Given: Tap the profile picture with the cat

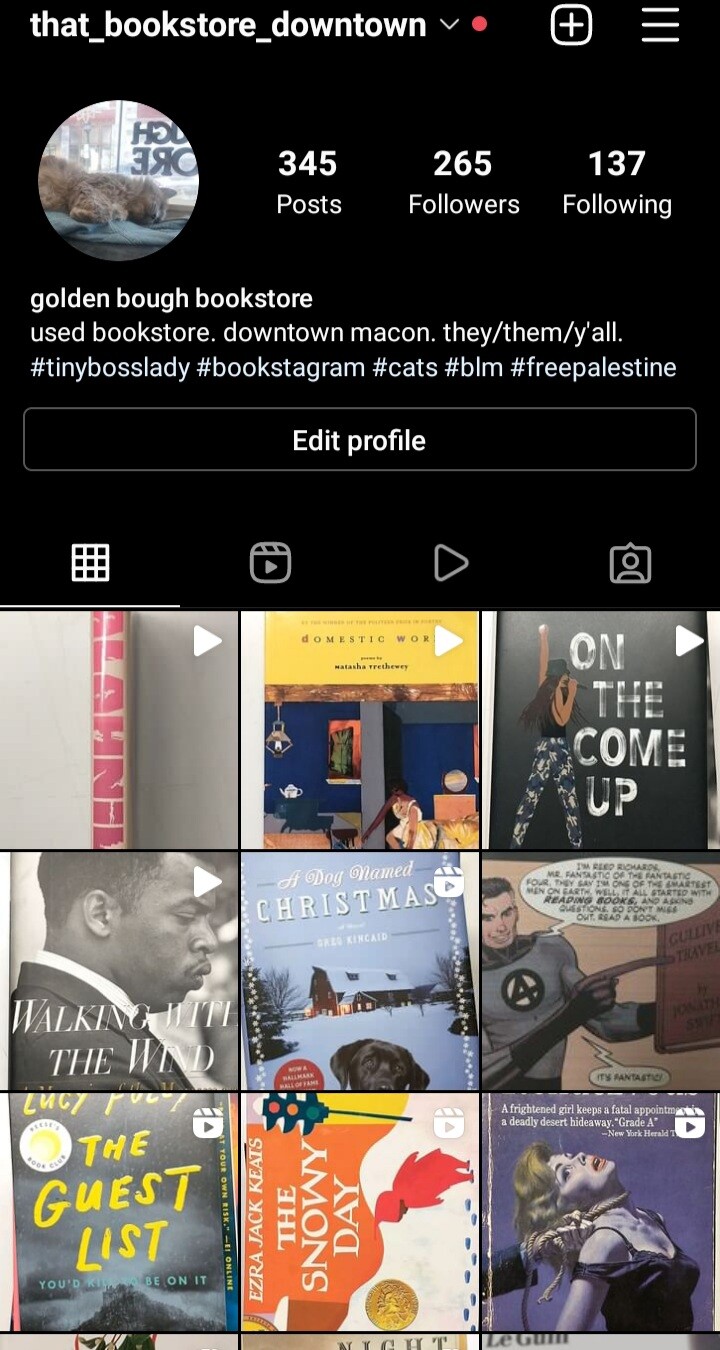Looking at the screenshot, I should click(118, 181).
